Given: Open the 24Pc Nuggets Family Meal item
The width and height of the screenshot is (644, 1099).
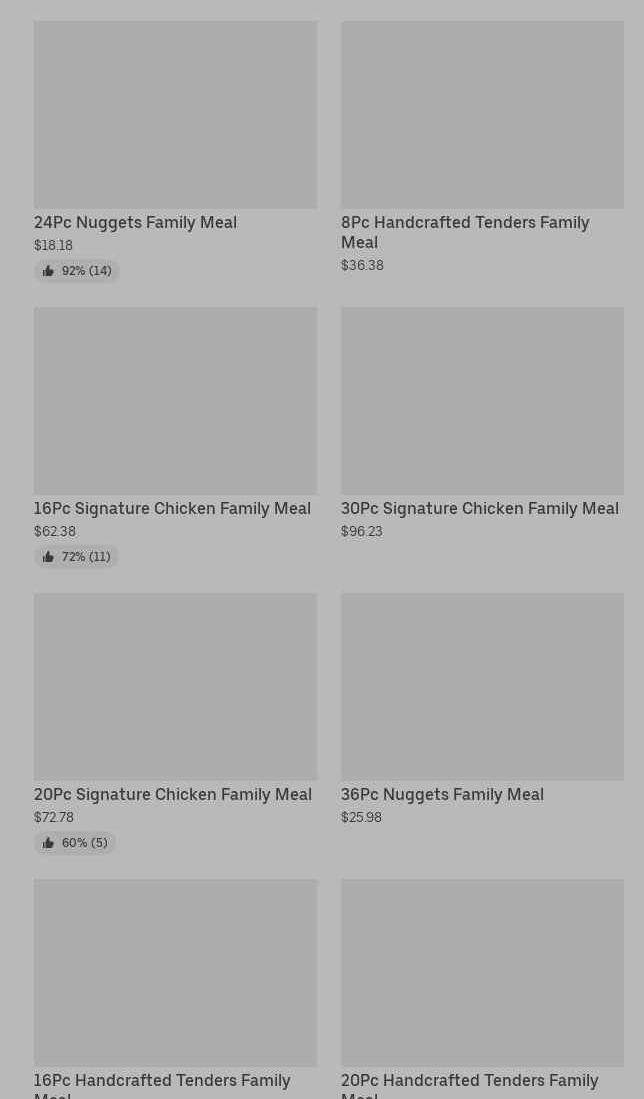Looking at the screenshot, I should click(x=175, y=151).
